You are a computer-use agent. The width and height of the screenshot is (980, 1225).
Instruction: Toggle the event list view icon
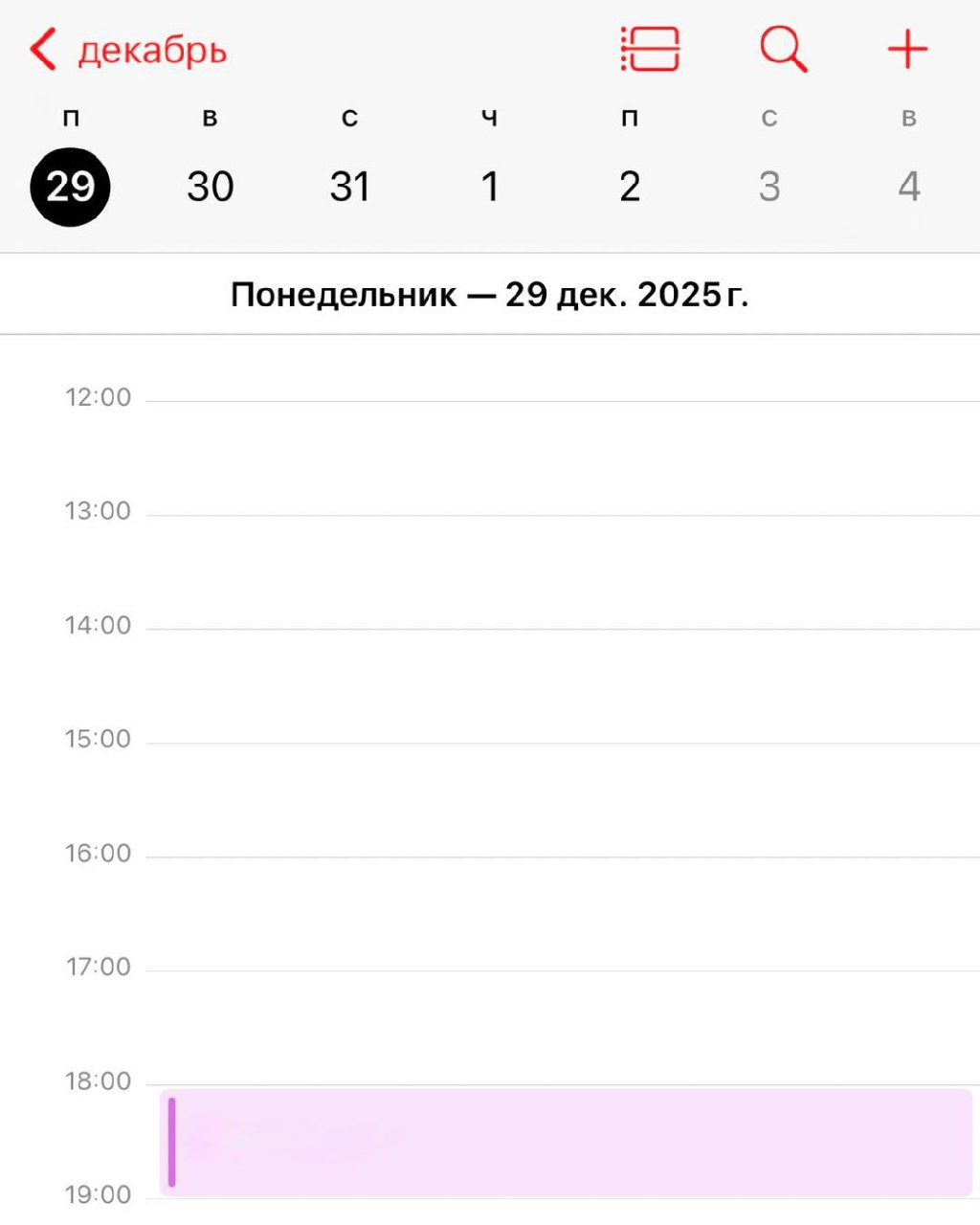point(650,49)
